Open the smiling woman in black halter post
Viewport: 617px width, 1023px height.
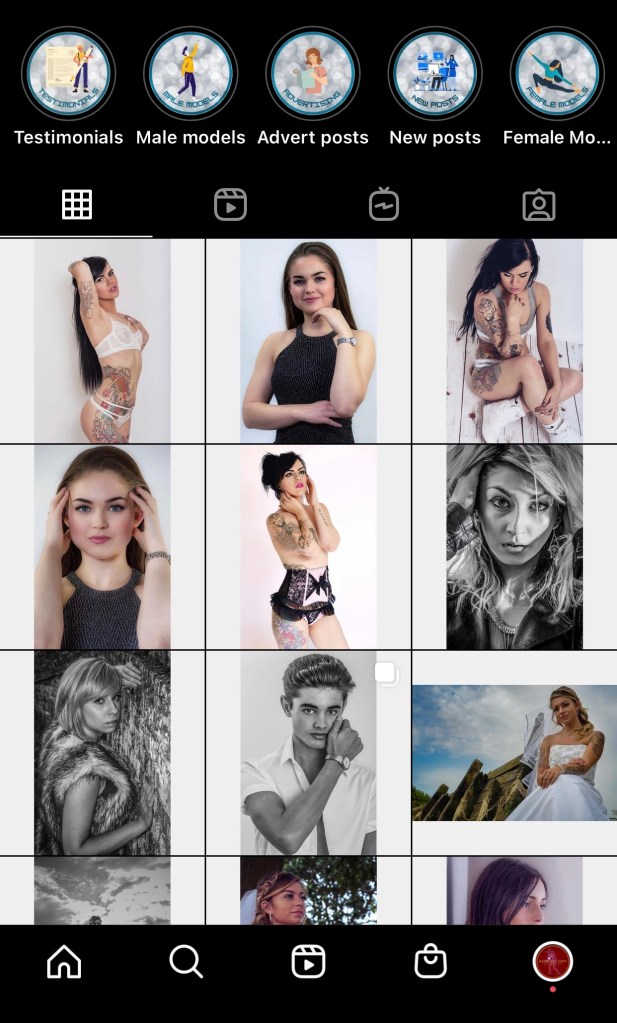[x=308, y=341]
